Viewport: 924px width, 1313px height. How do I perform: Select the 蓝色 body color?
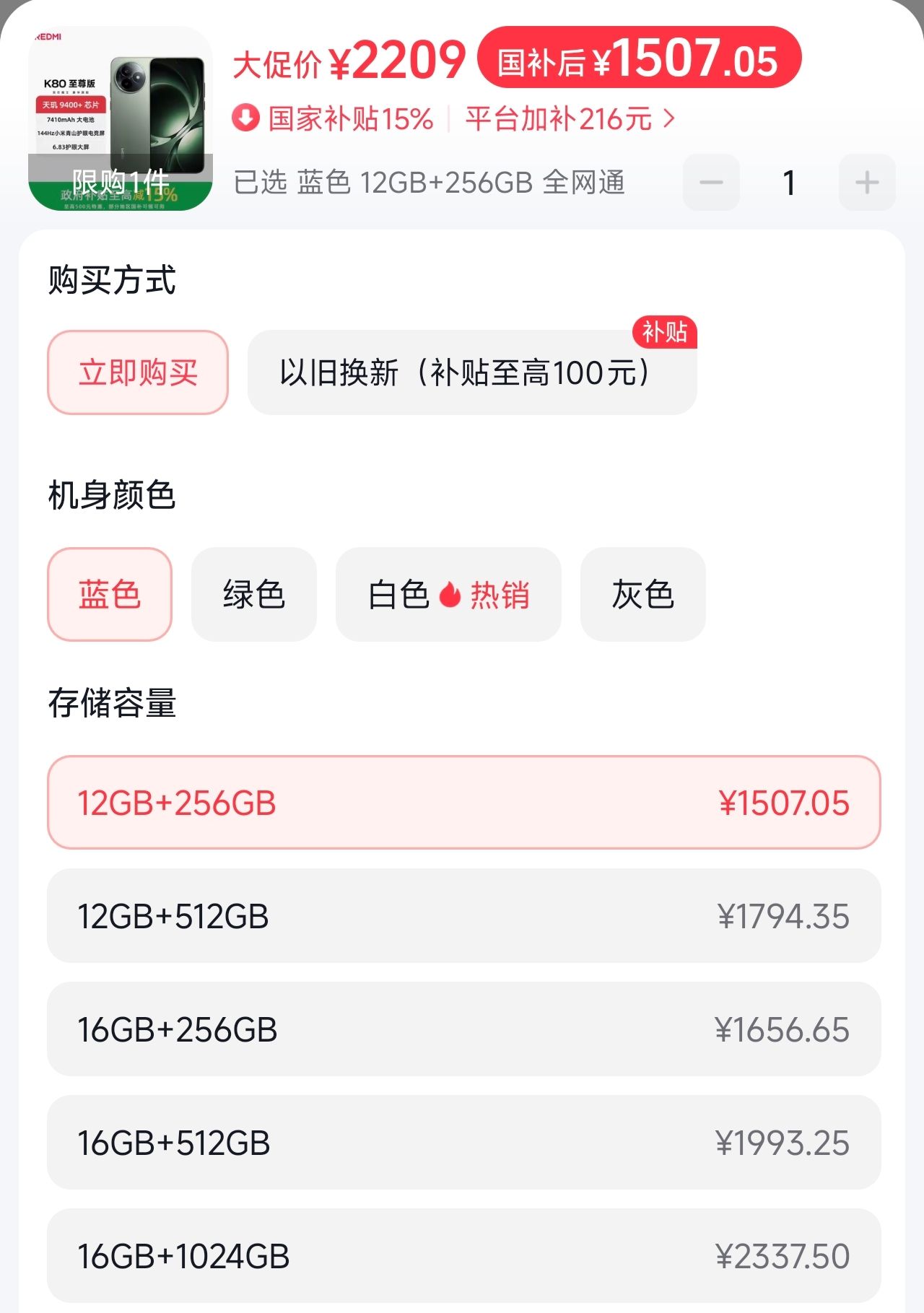tap(110, 595)
